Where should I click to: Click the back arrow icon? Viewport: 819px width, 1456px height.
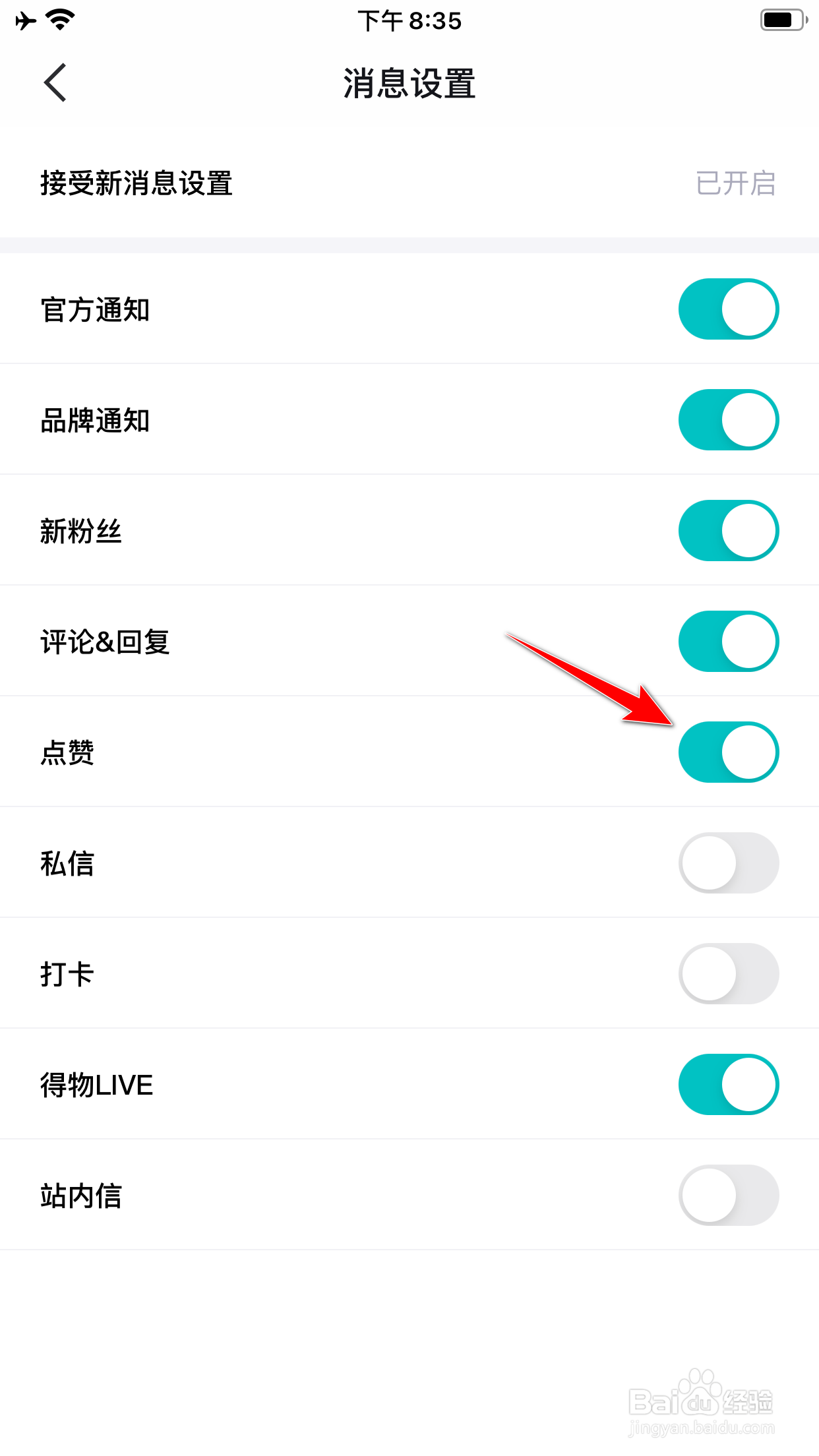point(55,82)
